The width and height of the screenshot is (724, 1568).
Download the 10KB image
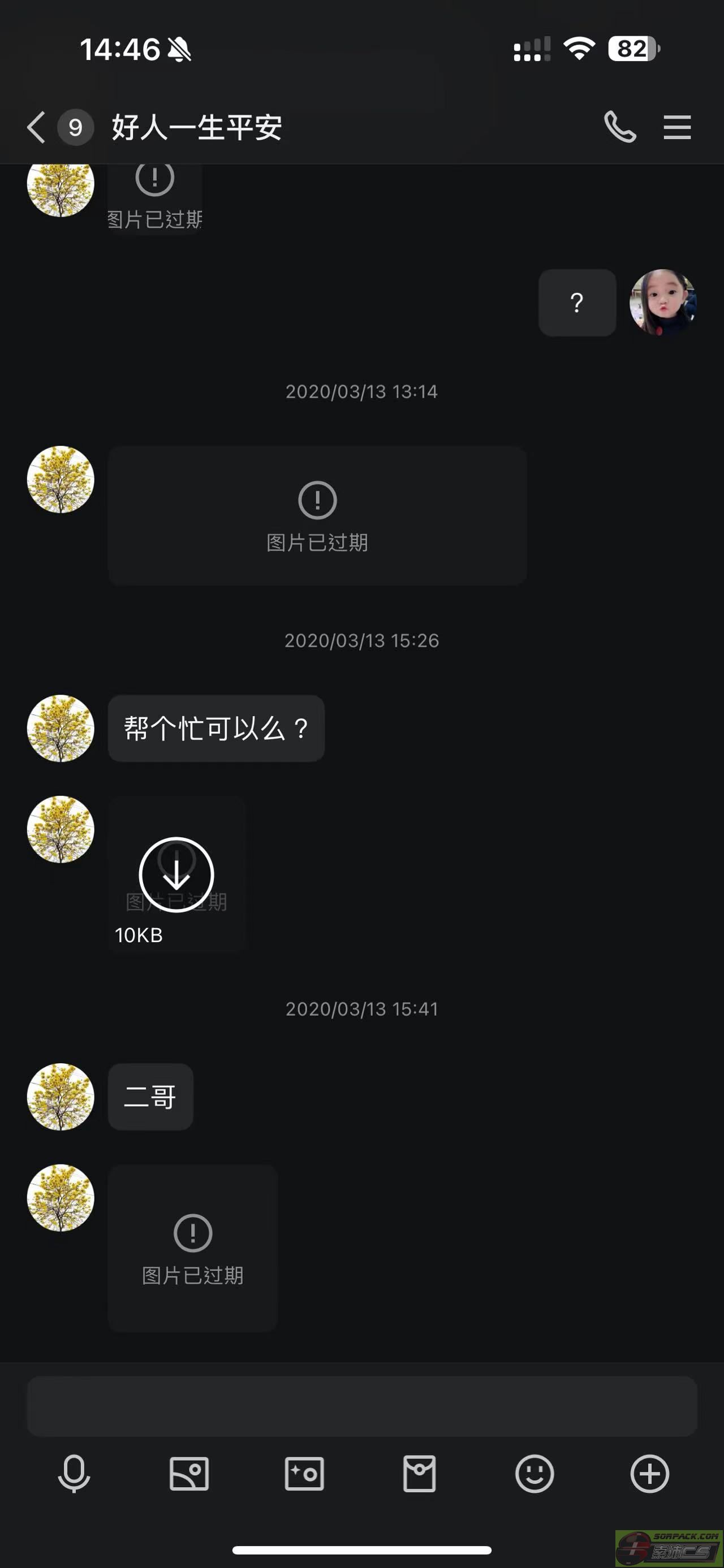[x=176, y=874]
